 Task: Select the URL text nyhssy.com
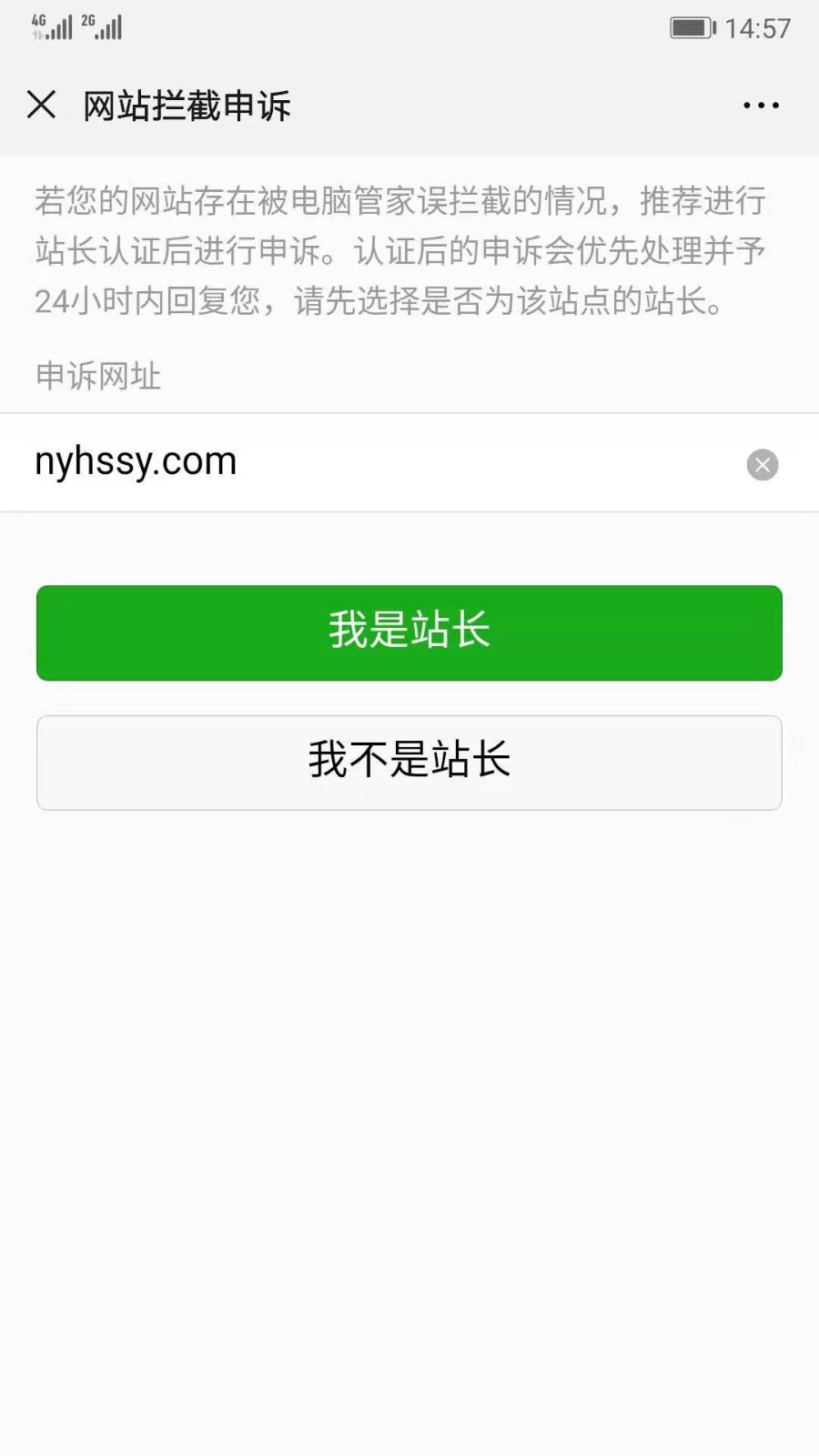point(135,461)
